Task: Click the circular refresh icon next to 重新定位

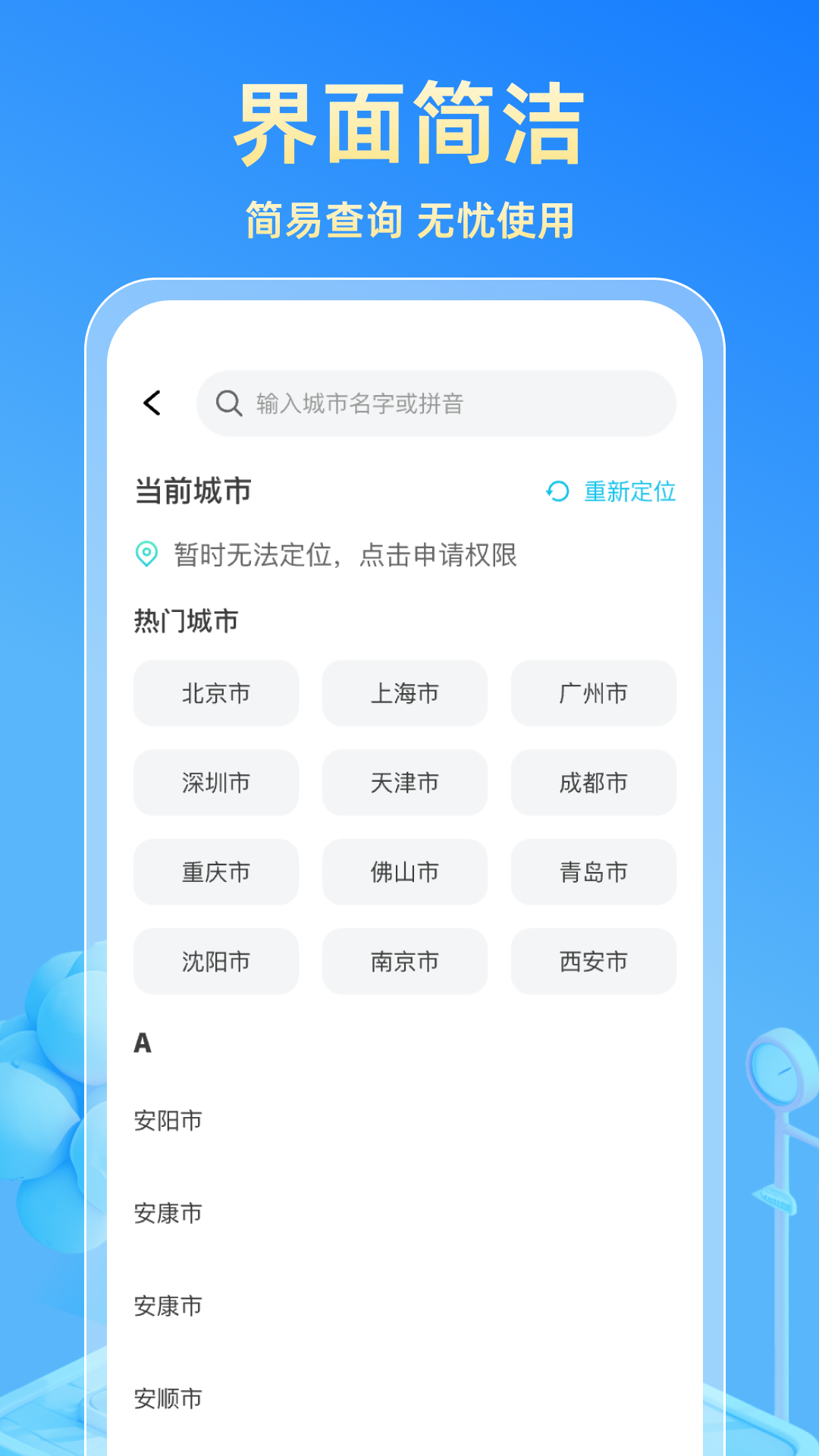Action: [x=557, y=492]
